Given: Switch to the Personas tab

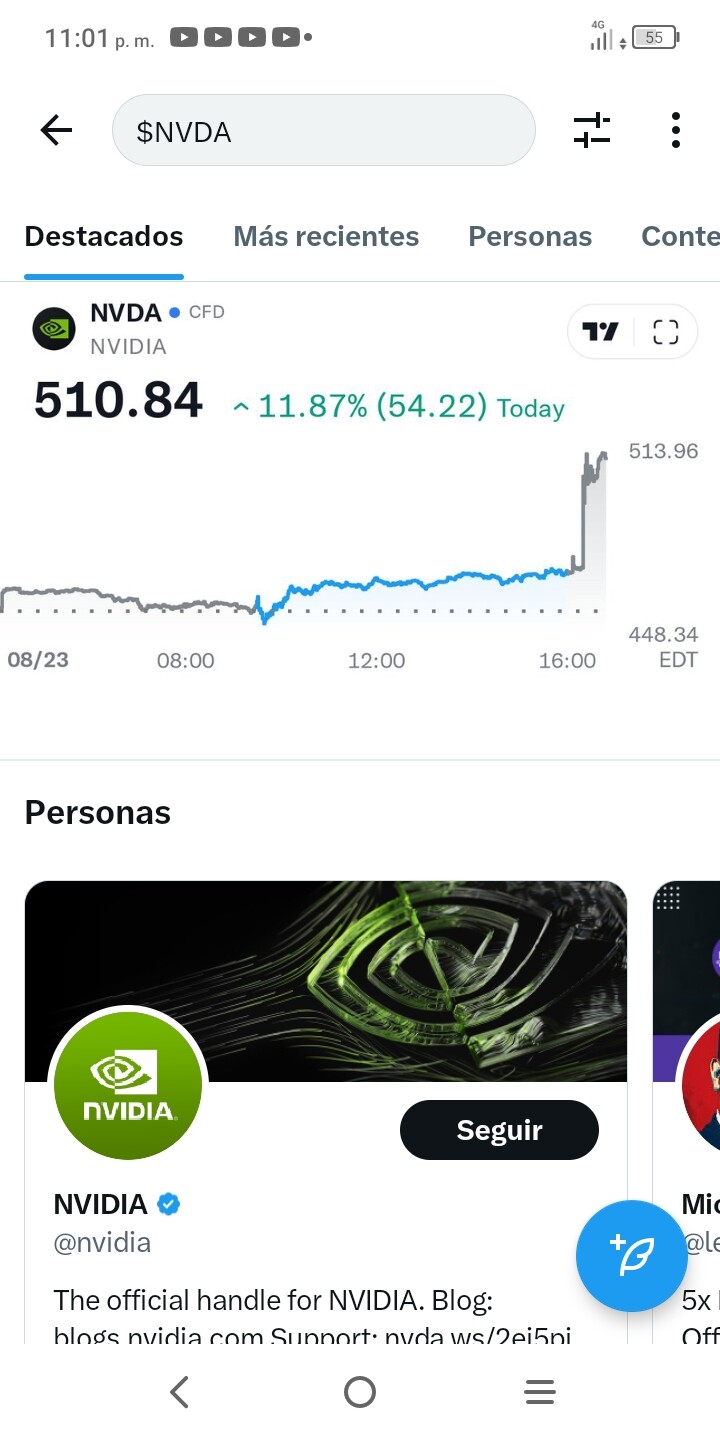Looking at the screenshot, I should (x=530, y=237).
